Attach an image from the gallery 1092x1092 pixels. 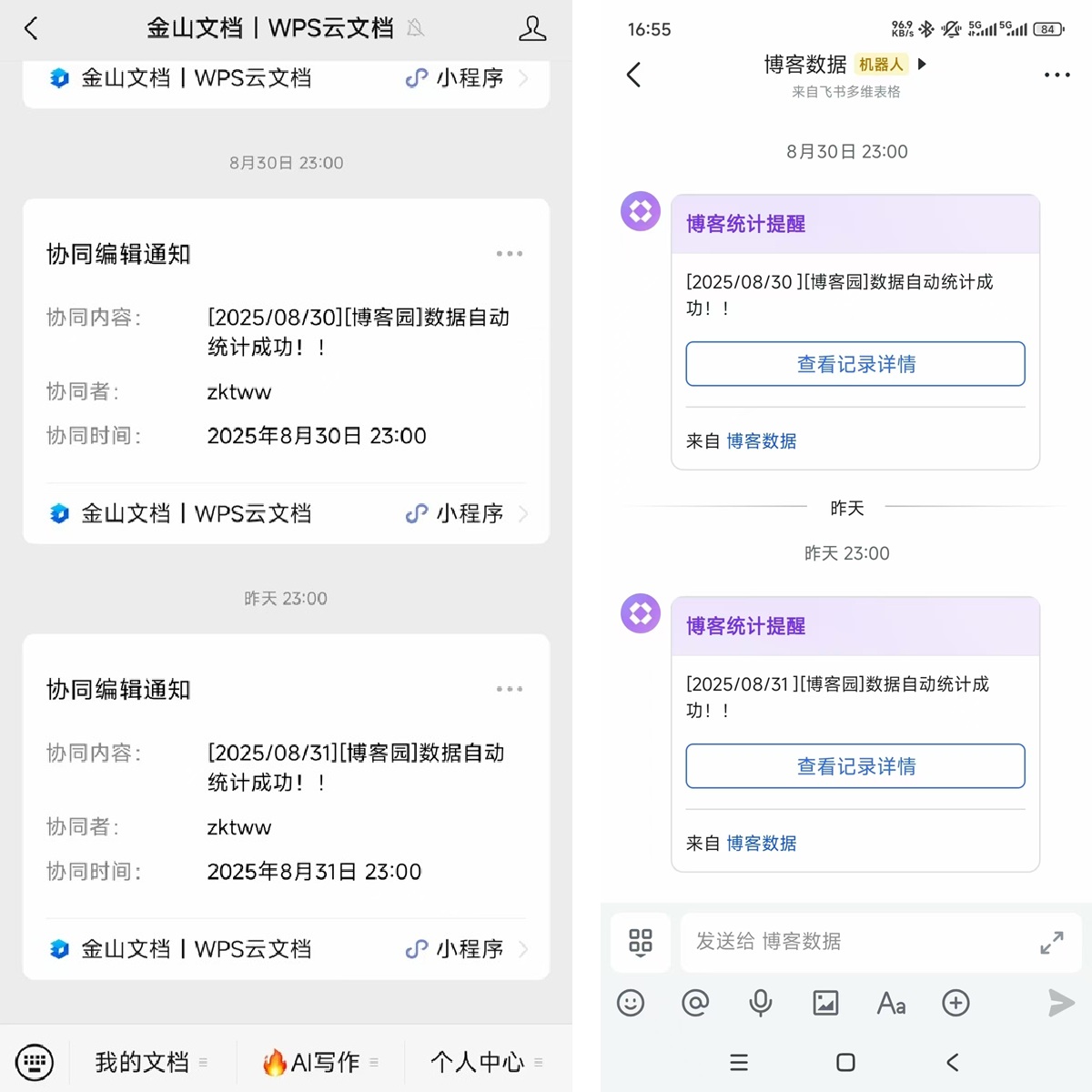tap(825, 1003)
